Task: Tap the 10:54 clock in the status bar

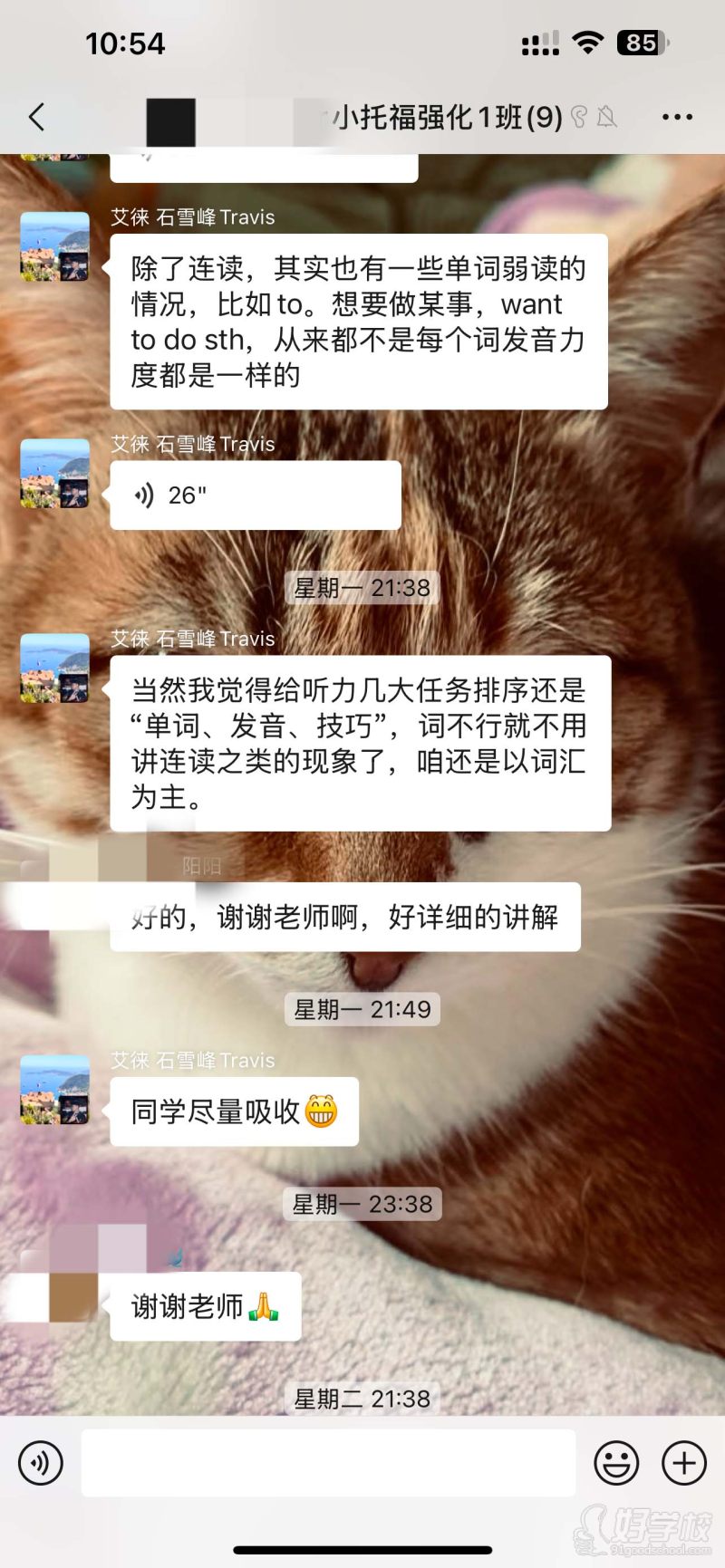Action: [124, 43]
